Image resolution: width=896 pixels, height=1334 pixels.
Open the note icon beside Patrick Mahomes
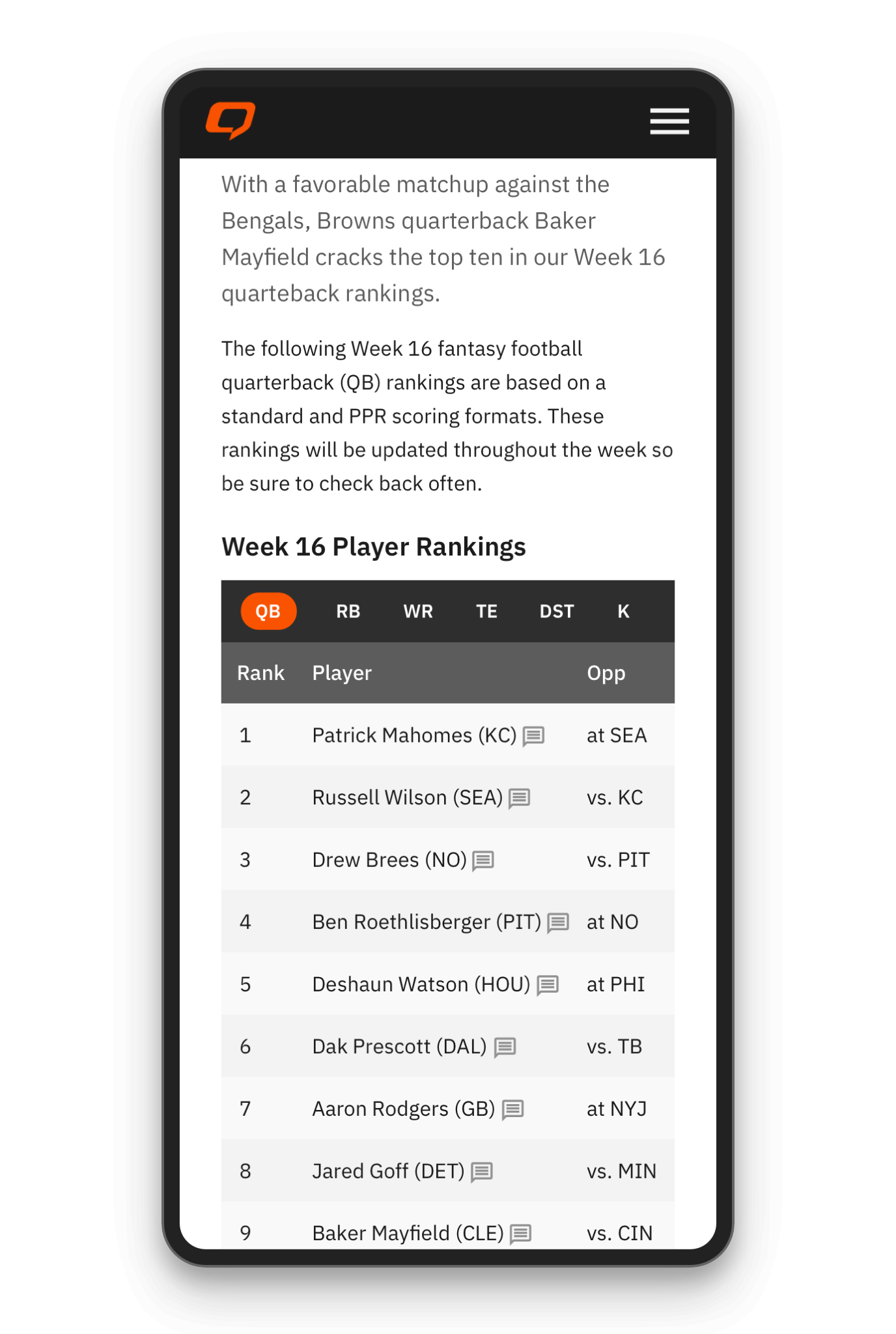pyautogui.click(x=534, y=736)
